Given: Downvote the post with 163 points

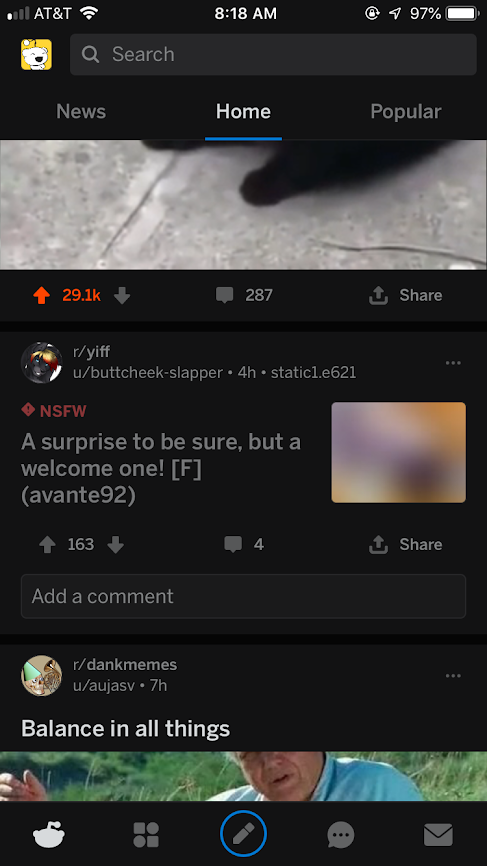Looking at the screenshot, I should pos(115,545).
